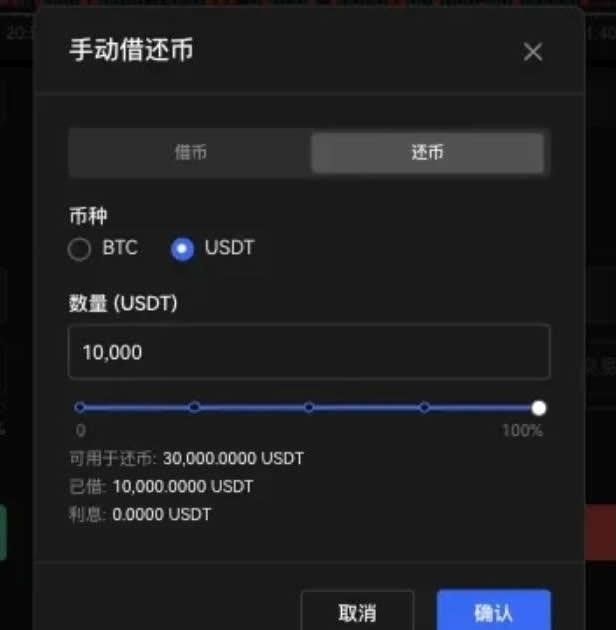This screenshot has height=630, width=616.
Task: Close the 手动借还币 dialog
Action: [533, 52]
